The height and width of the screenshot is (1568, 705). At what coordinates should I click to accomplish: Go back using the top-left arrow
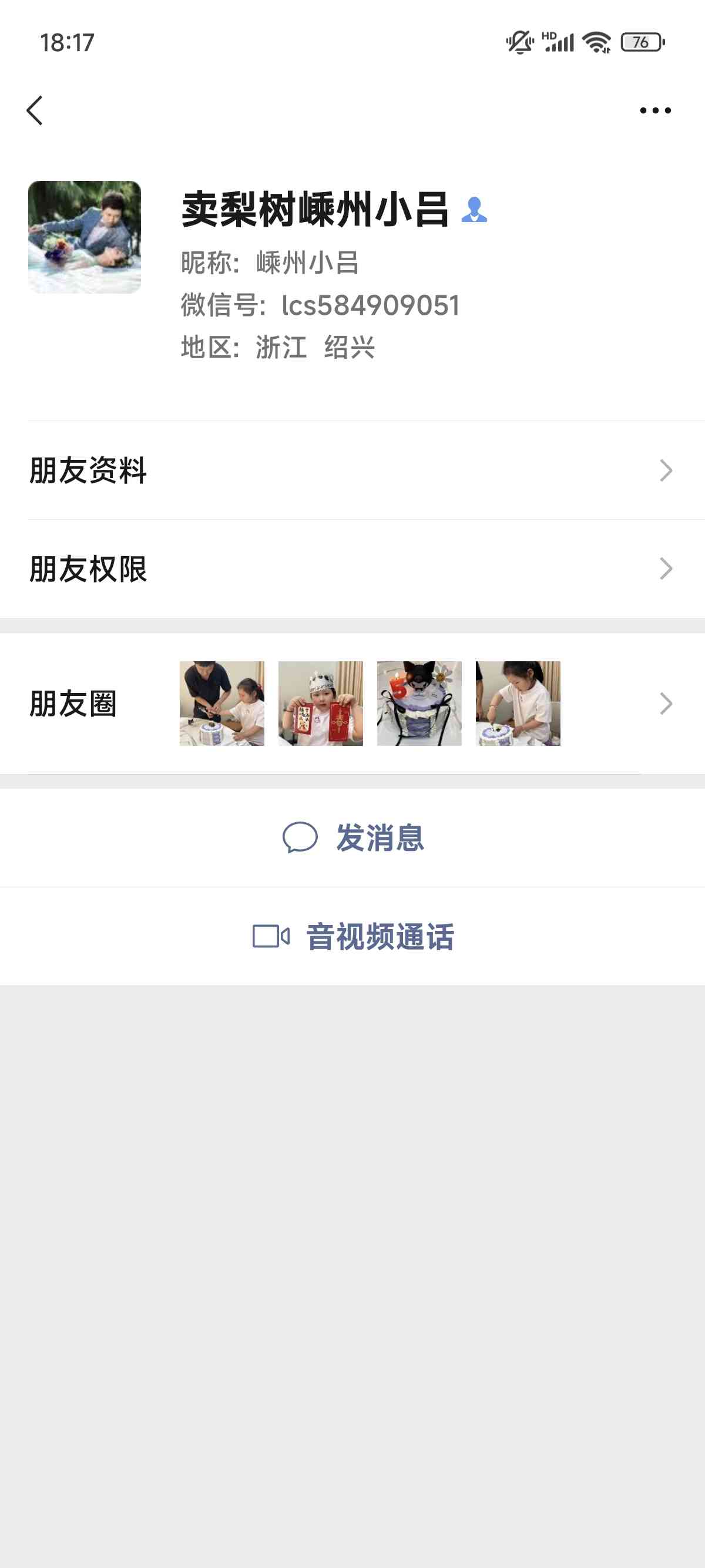click(x=35, y=110)
